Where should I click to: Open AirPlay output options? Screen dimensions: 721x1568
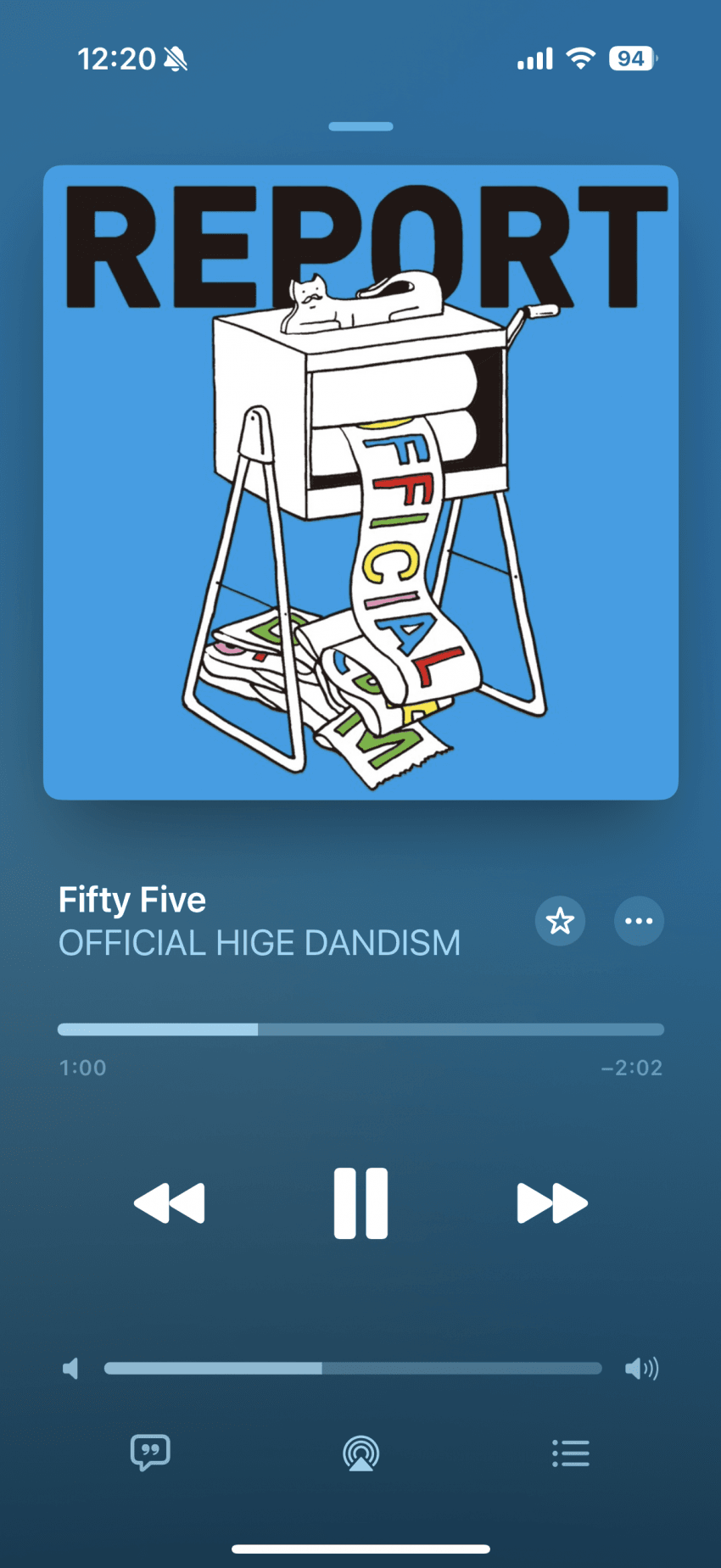pos(360,1453)
